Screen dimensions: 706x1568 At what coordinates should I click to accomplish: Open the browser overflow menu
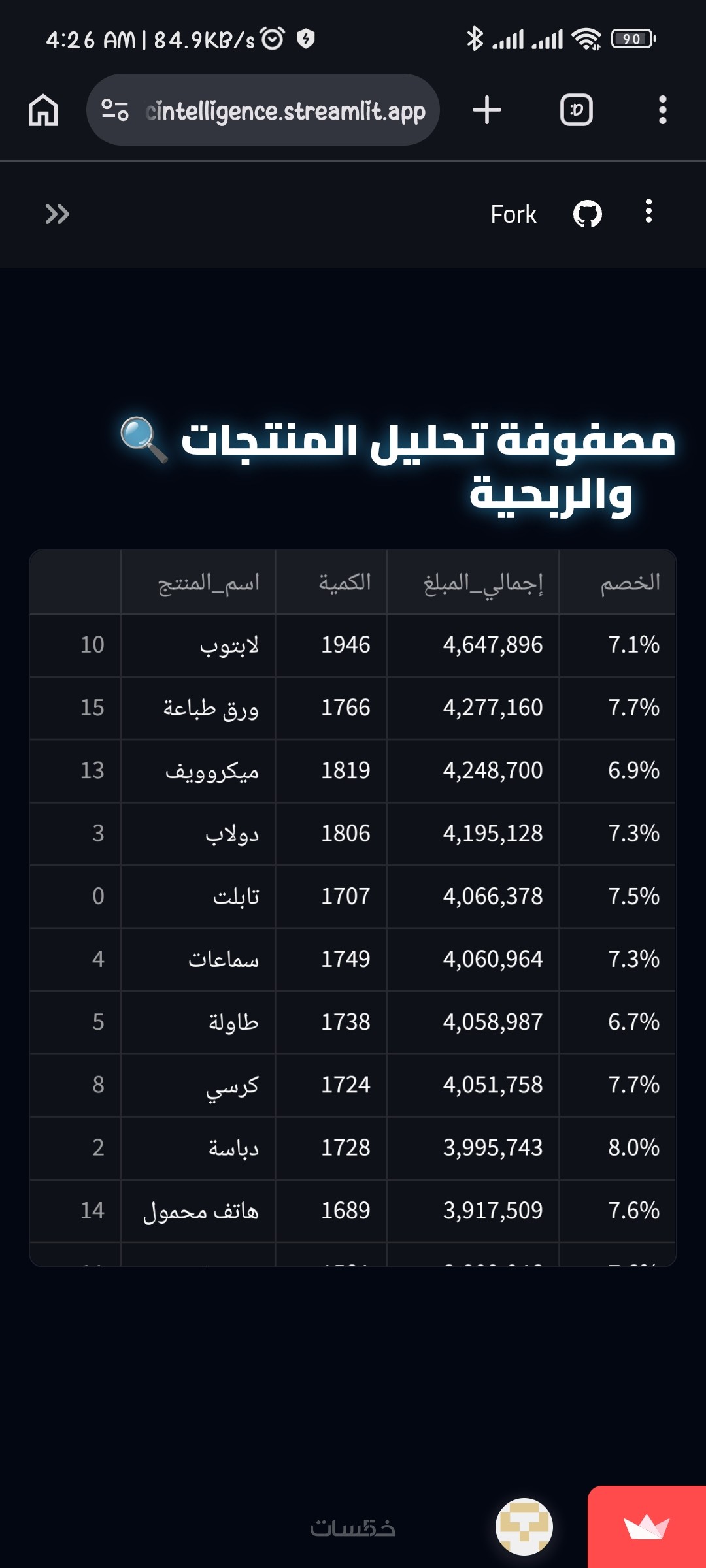(x=662, y=110)
